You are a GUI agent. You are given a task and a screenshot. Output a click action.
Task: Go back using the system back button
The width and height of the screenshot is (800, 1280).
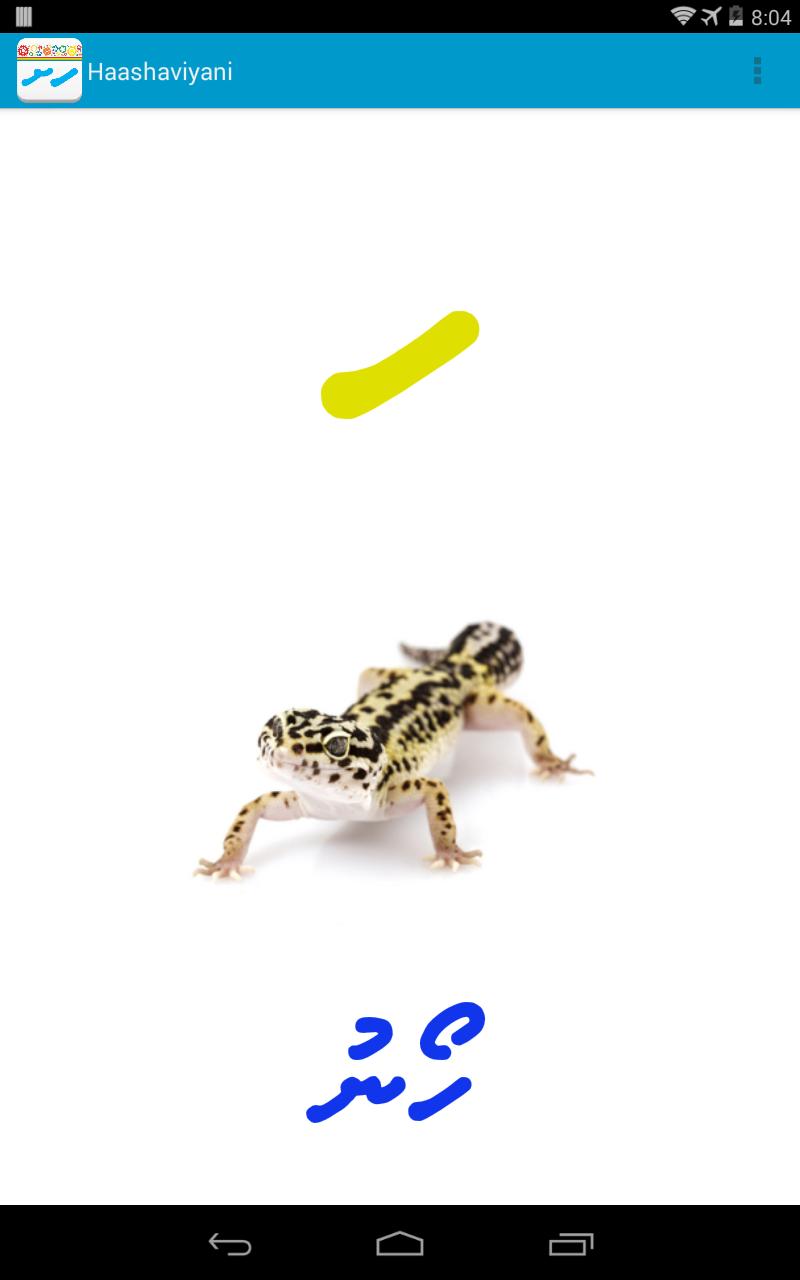click(x=229, y=1243)
